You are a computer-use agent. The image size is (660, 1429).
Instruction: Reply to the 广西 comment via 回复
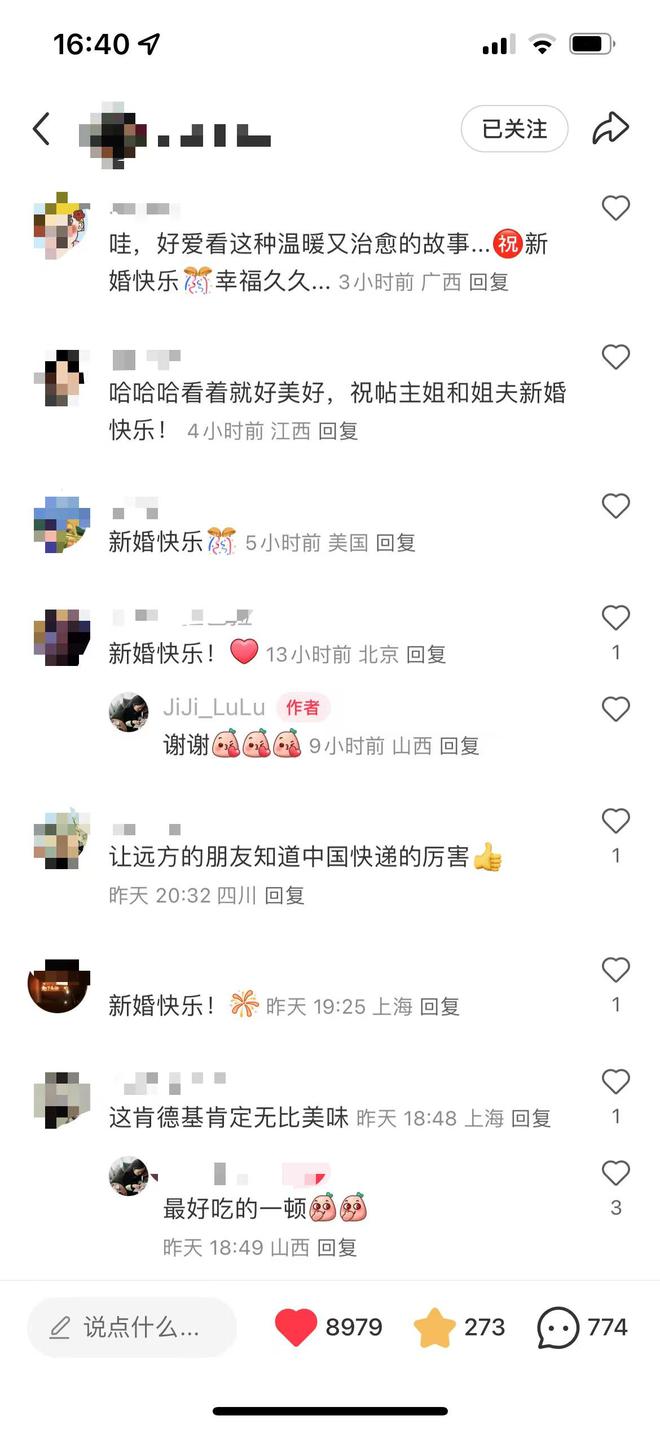tap(489, 283)
